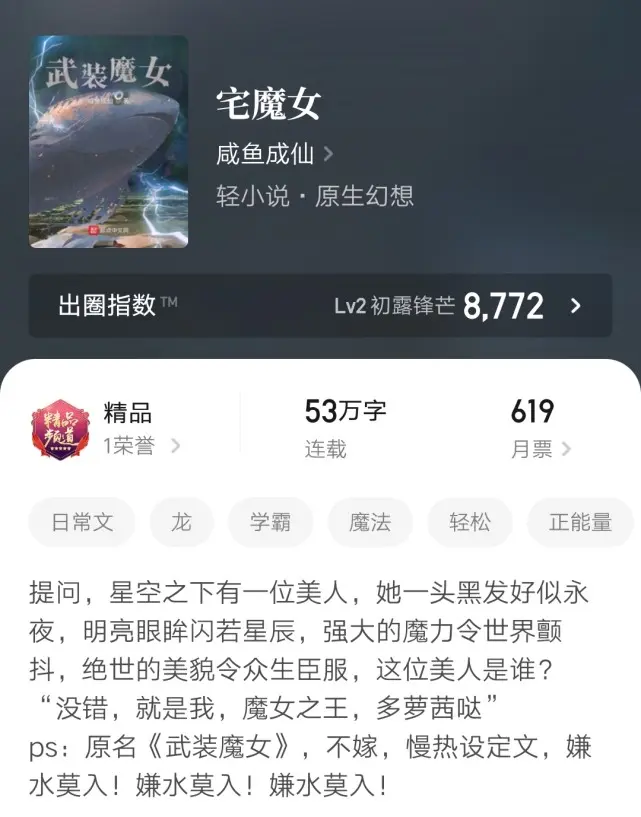Select the 正能量 tag chip
This screenshot has width=641, height=817.
(580, 522)
